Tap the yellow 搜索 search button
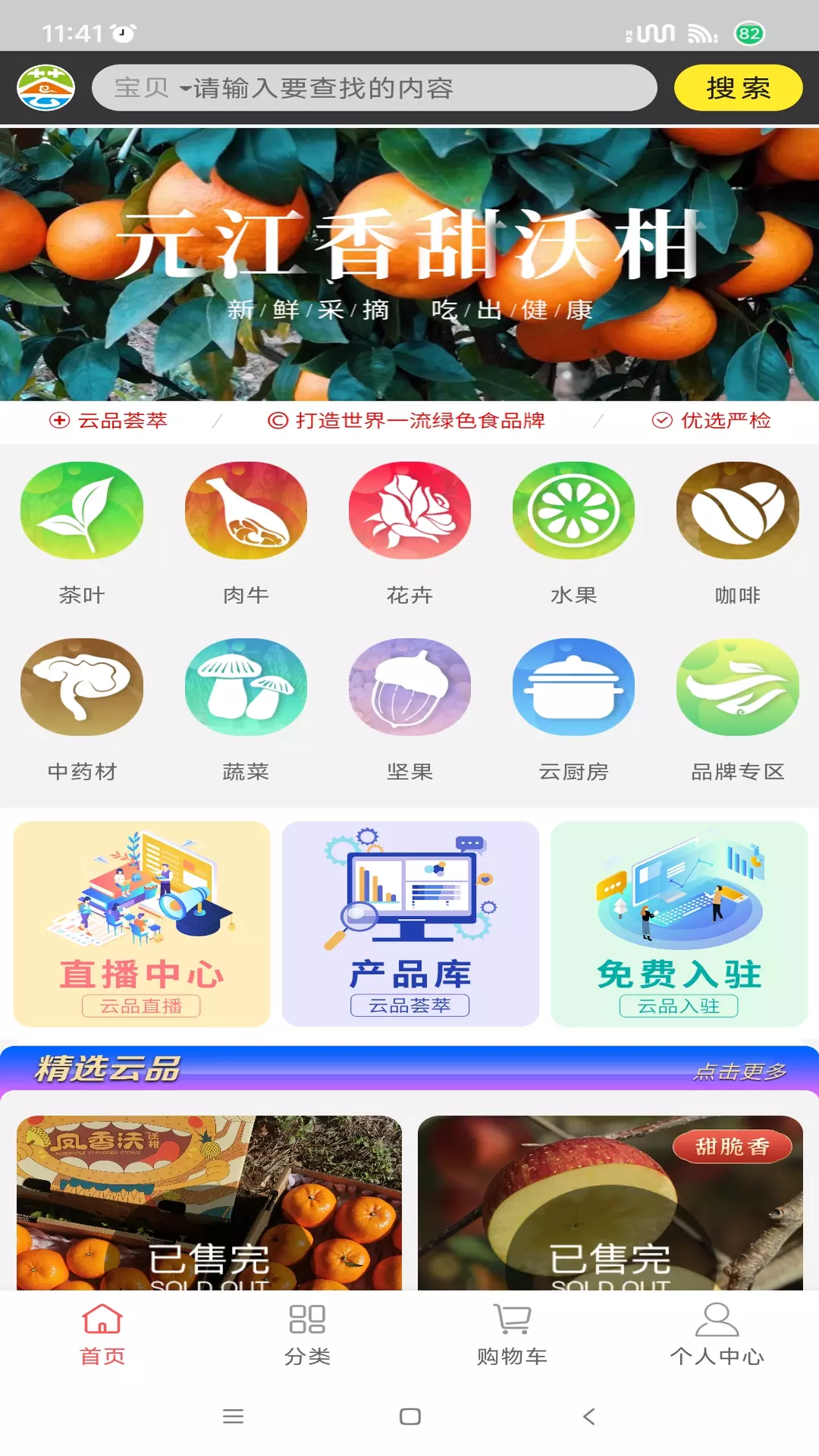 pos(738,88)
